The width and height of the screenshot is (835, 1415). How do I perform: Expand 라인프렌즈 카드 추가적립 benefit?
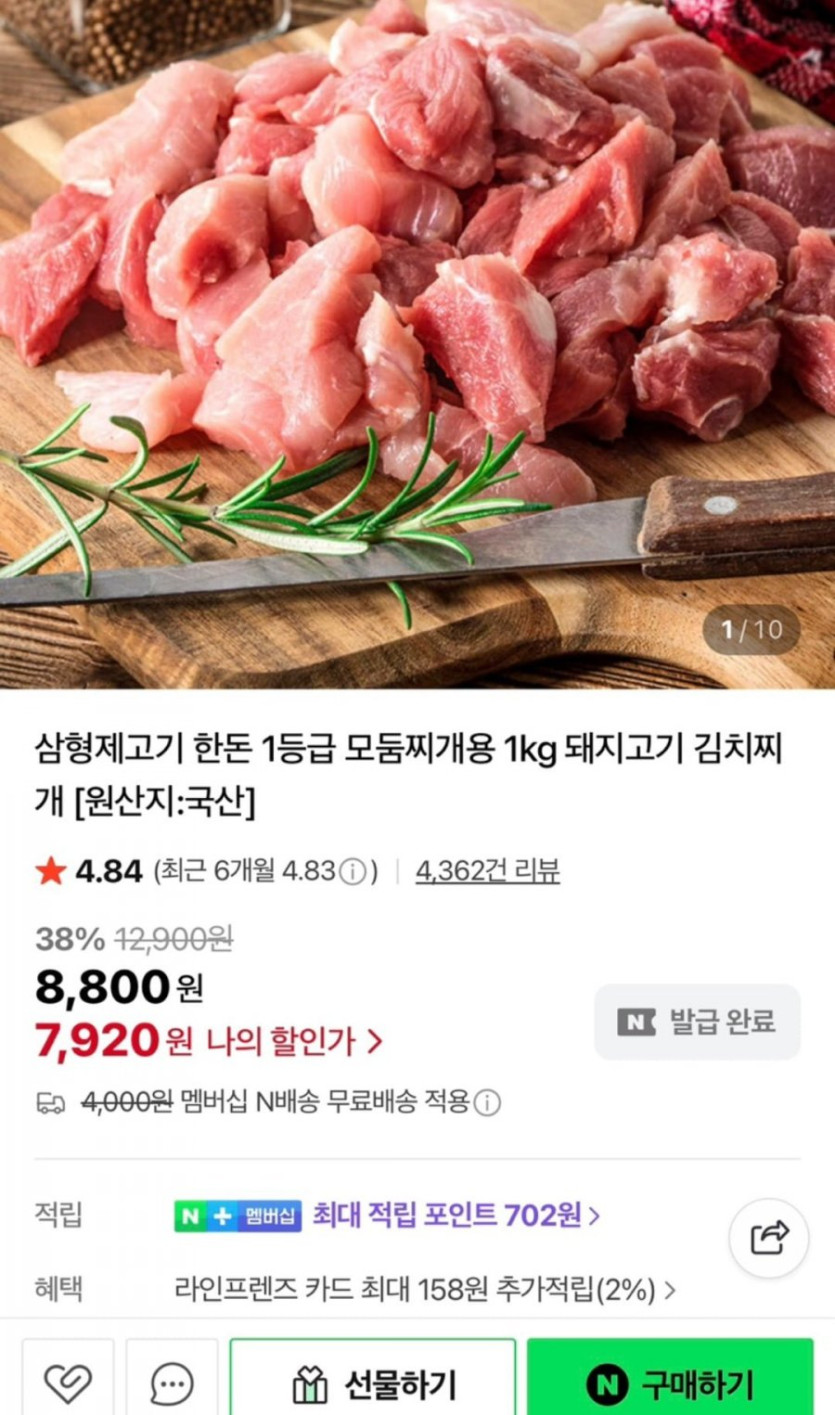click(425, 1289)
